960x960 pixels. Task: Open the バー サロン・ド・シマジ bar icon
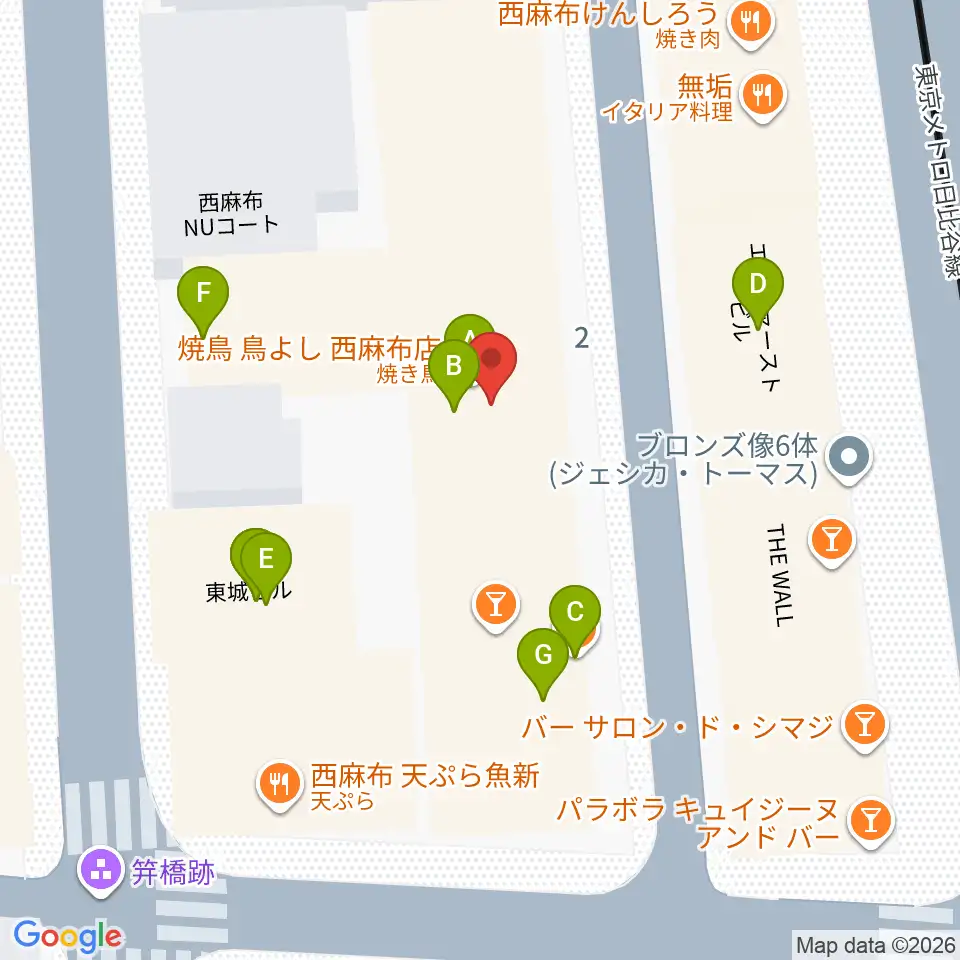[x=864, y=725]
